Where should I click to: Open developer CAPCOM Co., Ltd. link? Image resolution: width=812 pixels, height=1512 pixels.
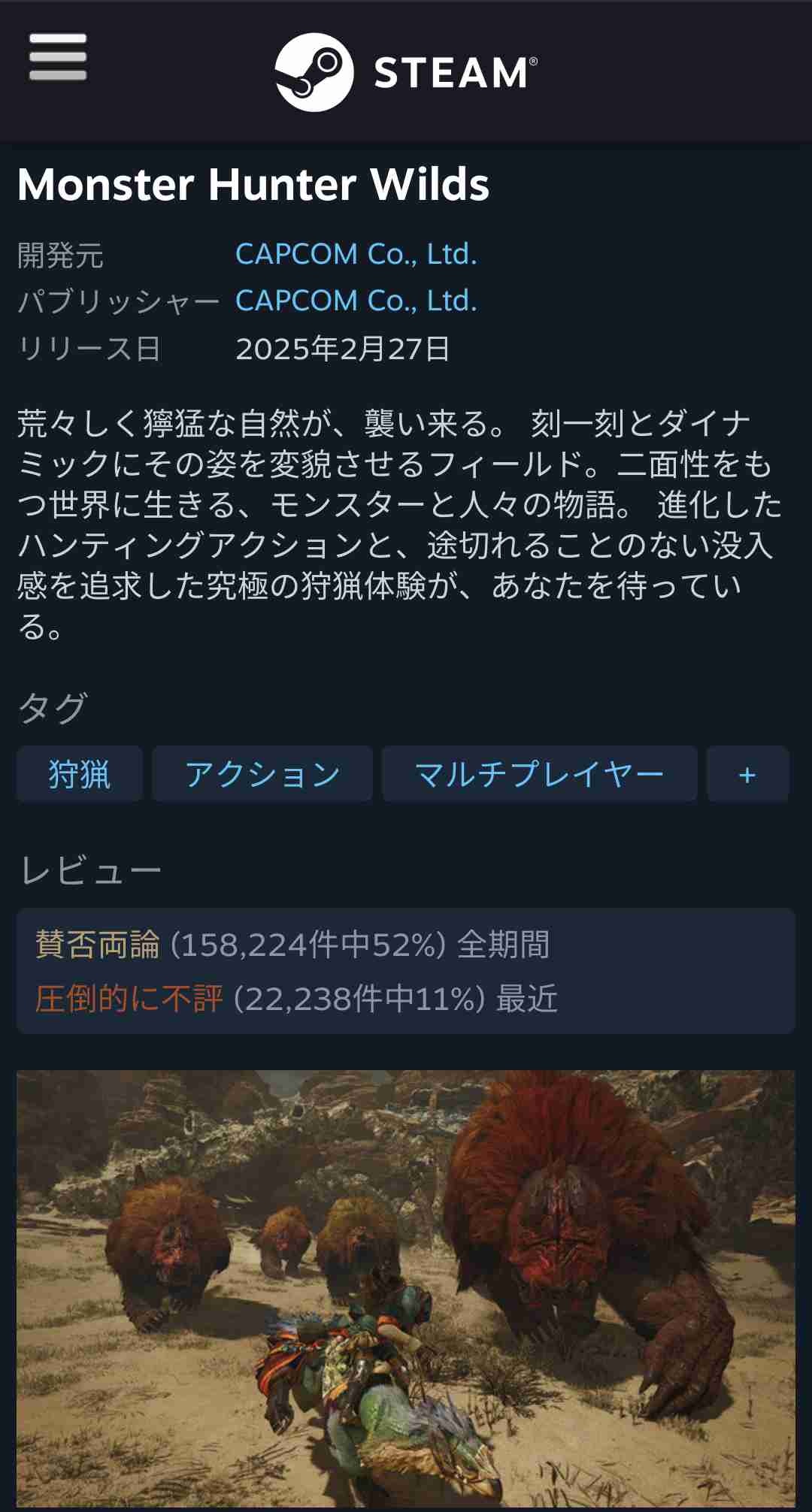coord(356,254)
